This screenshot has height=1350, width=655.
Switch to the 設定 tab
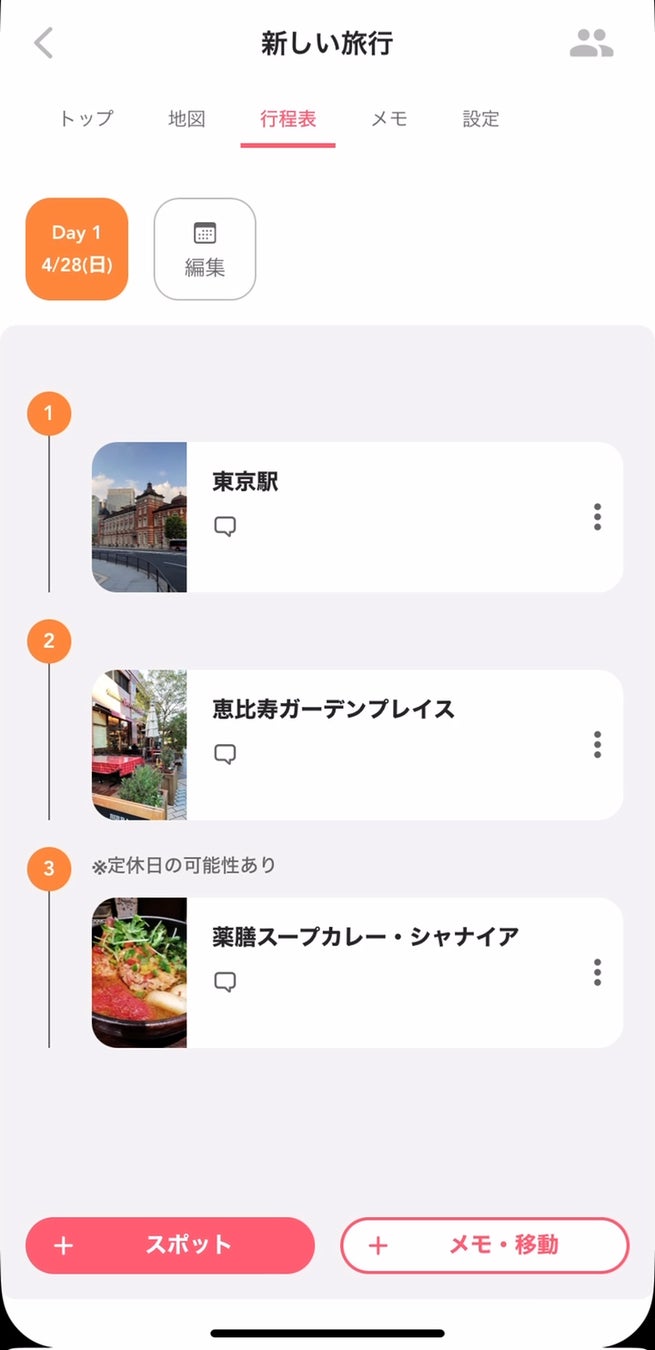pyautogui.click(x=481, y=119)
